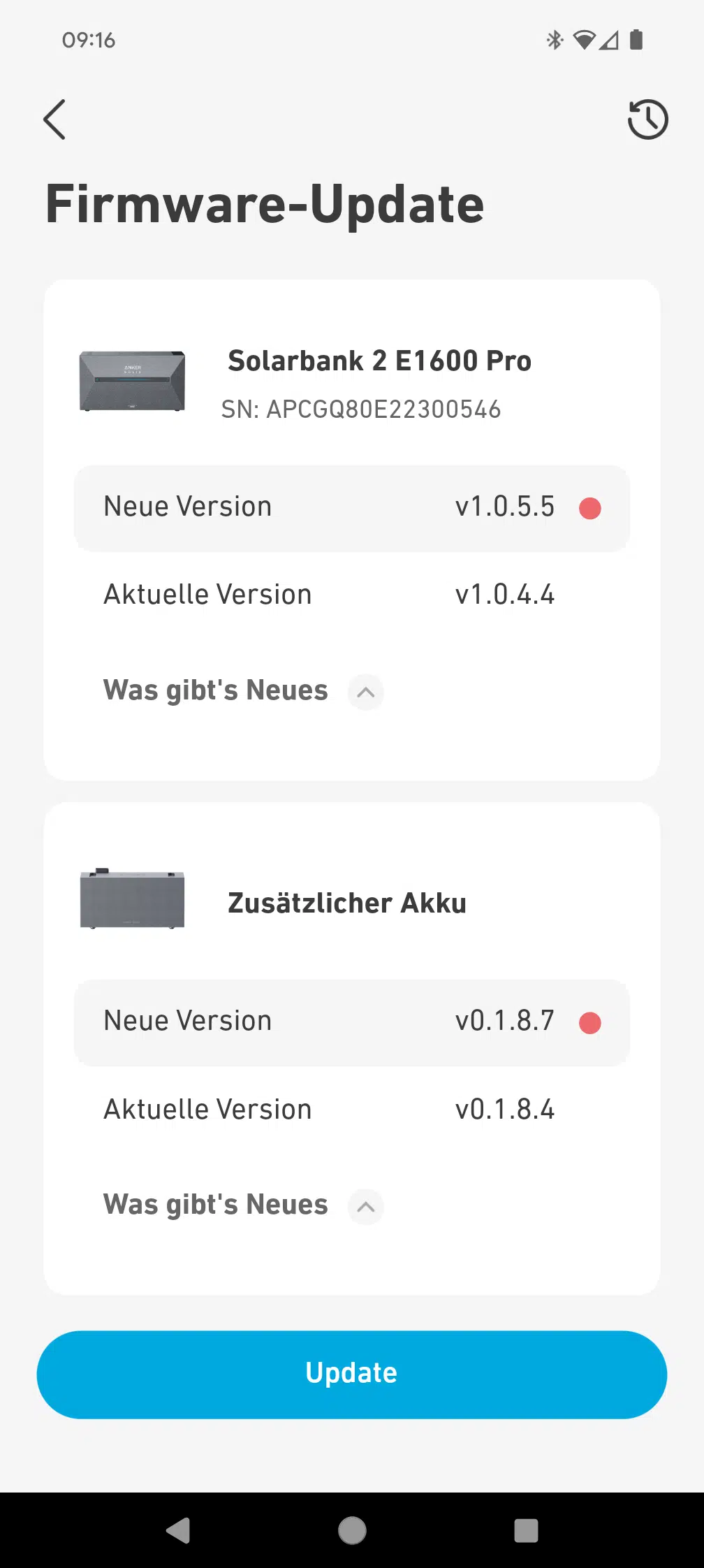Viewport: 704px width, 1568px height.
Task: Collapse Was gibt's Neues for Solarbank 2 E1600 Pro
Action: [x=365, y=692]
